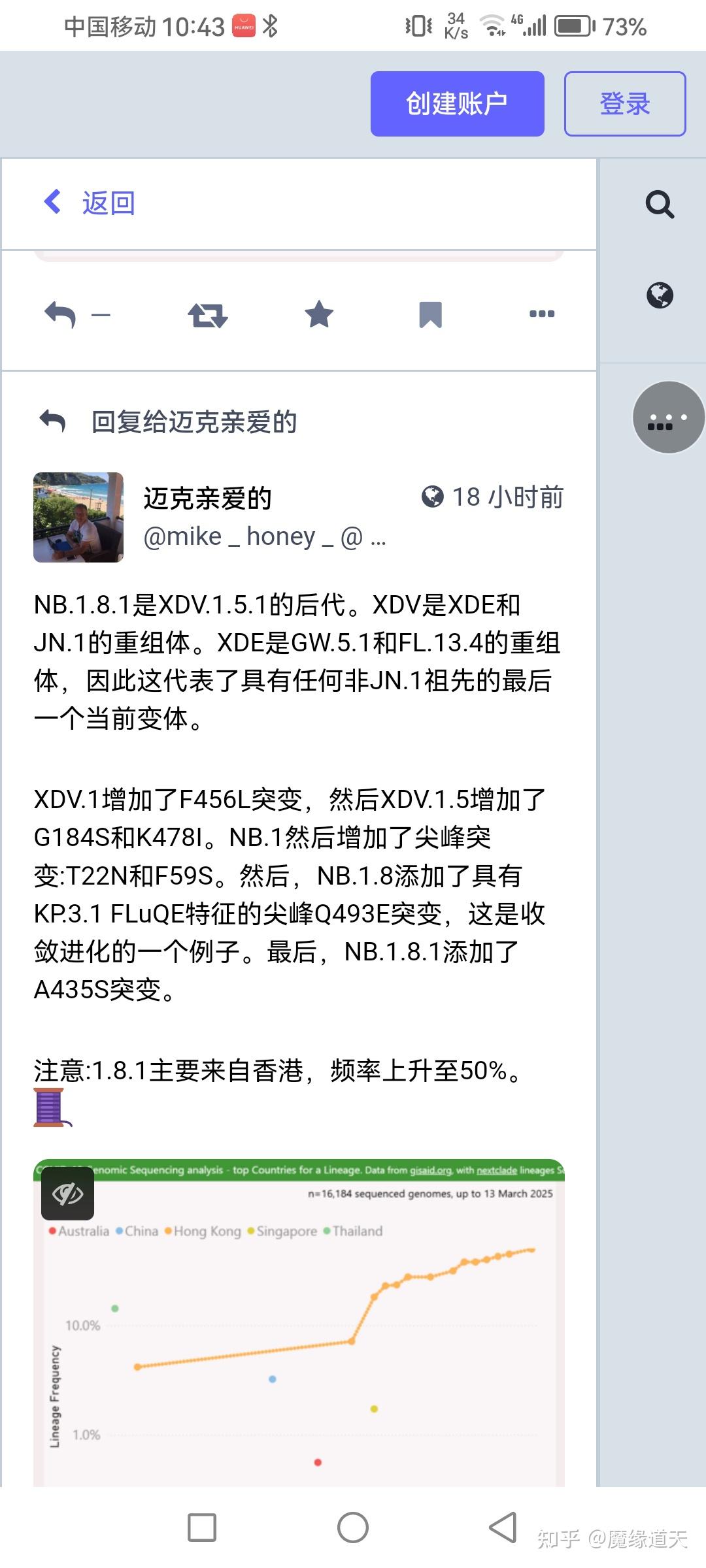Viewport: 706px width, 1568px height.
Task: Click the orange Hong Kong legend color dot
Action: click(169, 1231)
